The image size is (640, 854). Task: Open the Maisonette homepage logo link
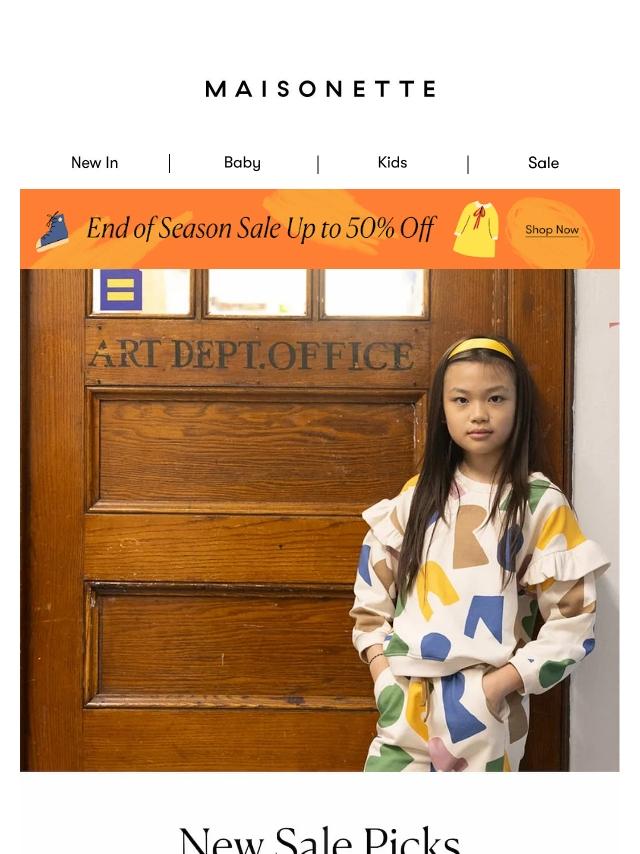320,89
